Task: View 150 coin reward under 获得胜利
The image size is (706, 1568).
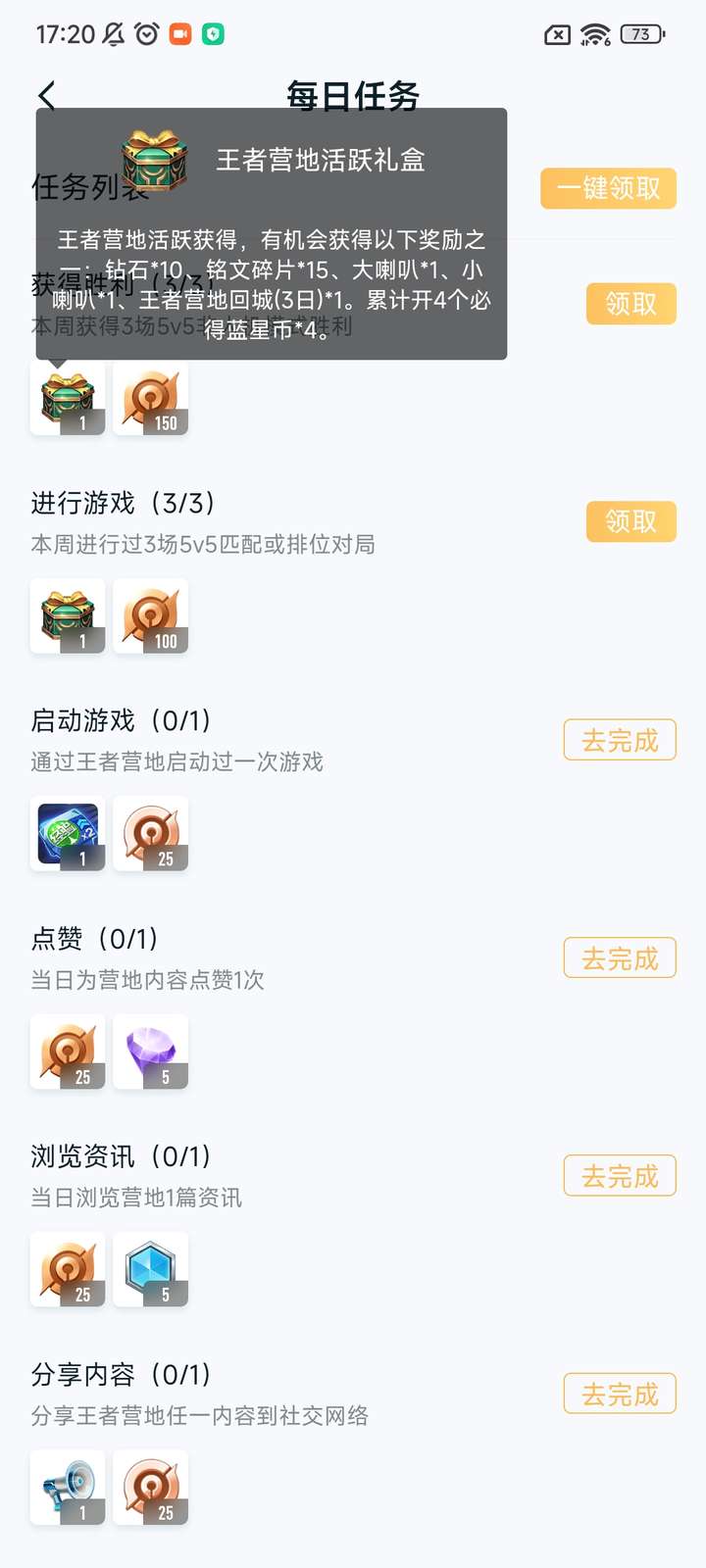Action: click(x=150, y=399)
